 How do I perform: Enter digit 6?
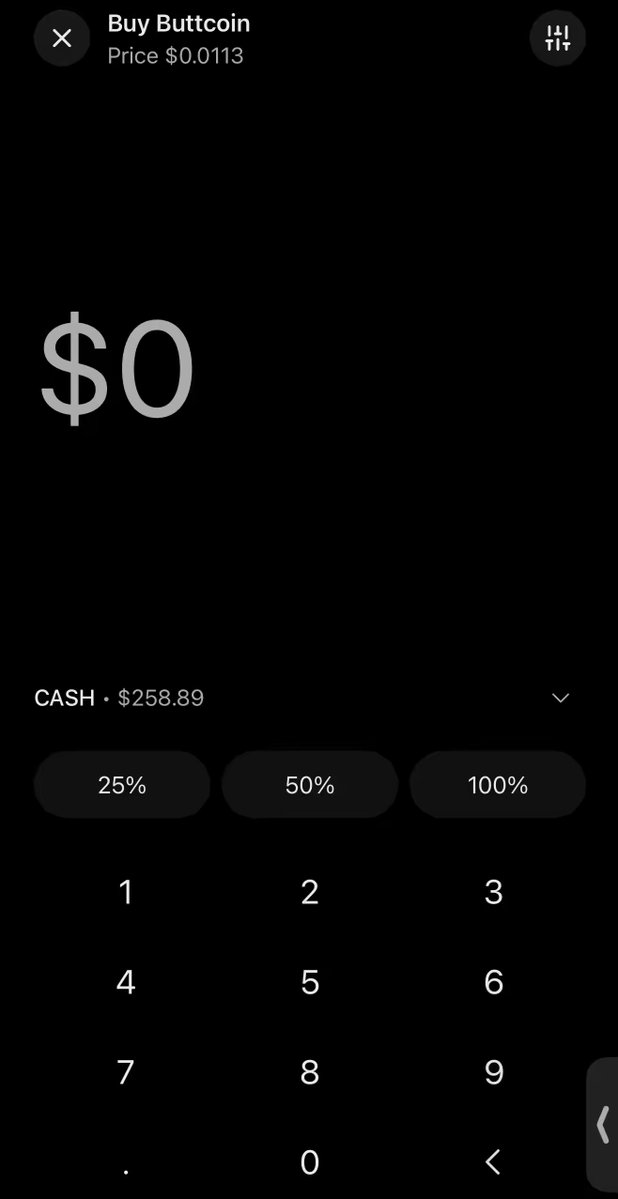click(x=493, y=983)
